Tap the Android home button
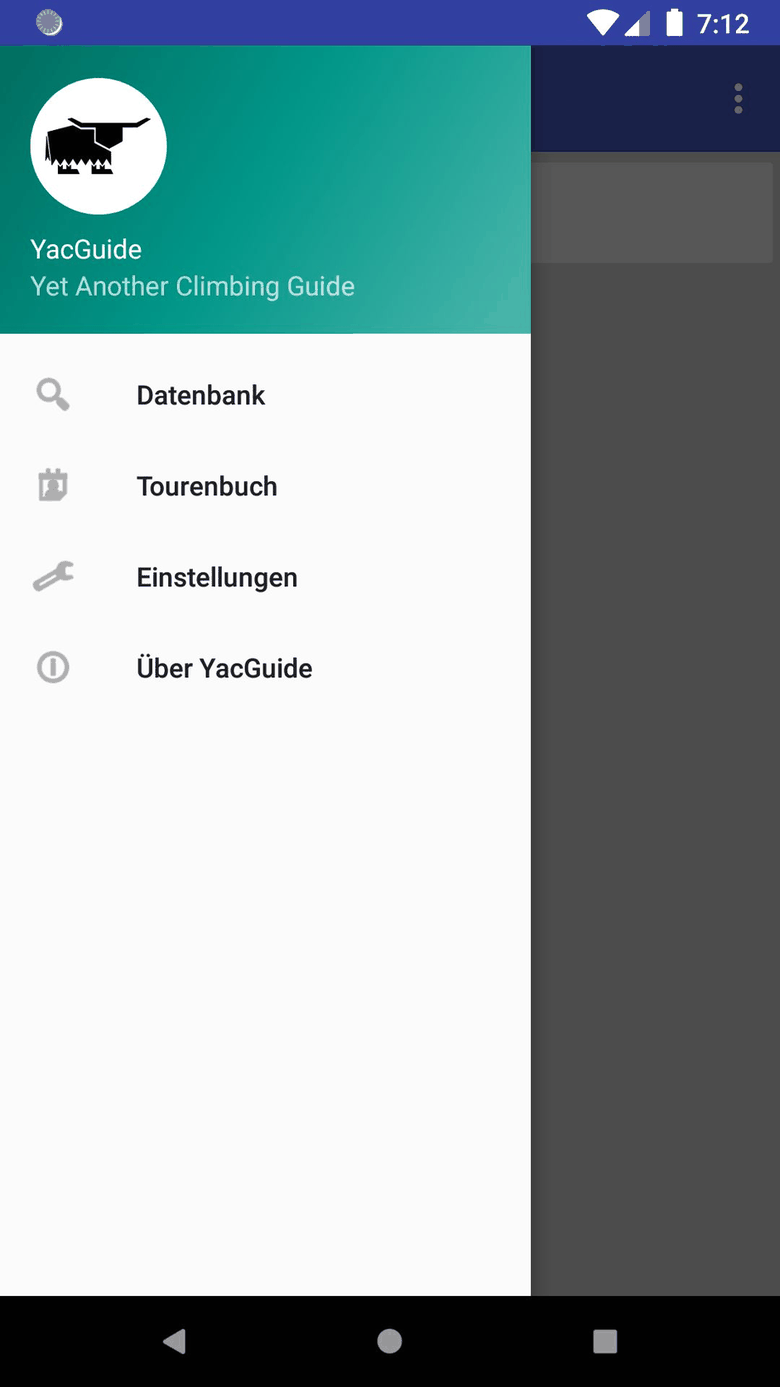Screen dimensions: 780x1387 (389, 1342)
